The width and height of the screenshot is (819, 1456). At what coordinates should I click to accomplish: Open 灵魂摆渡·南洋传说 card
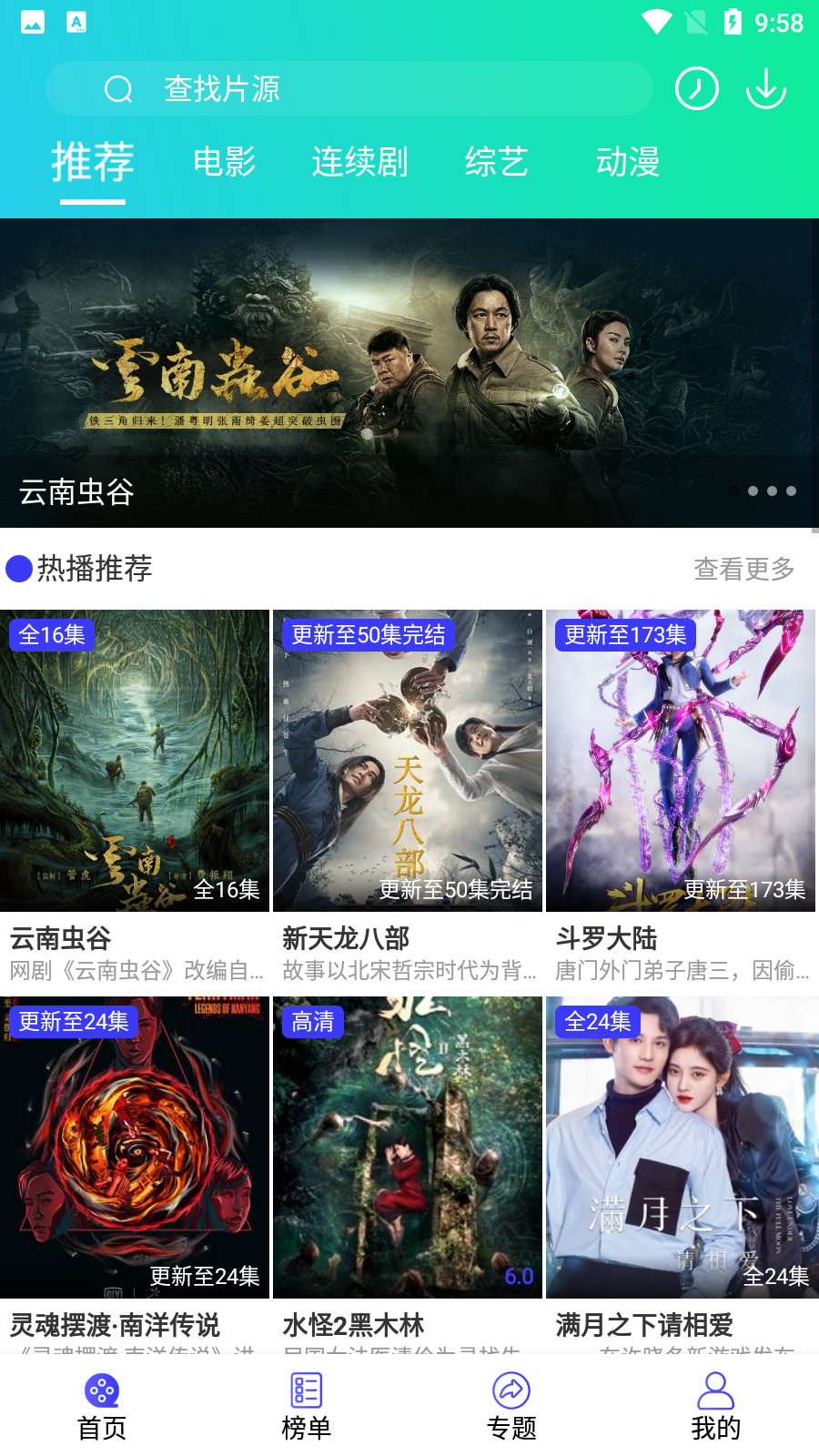135,1148
